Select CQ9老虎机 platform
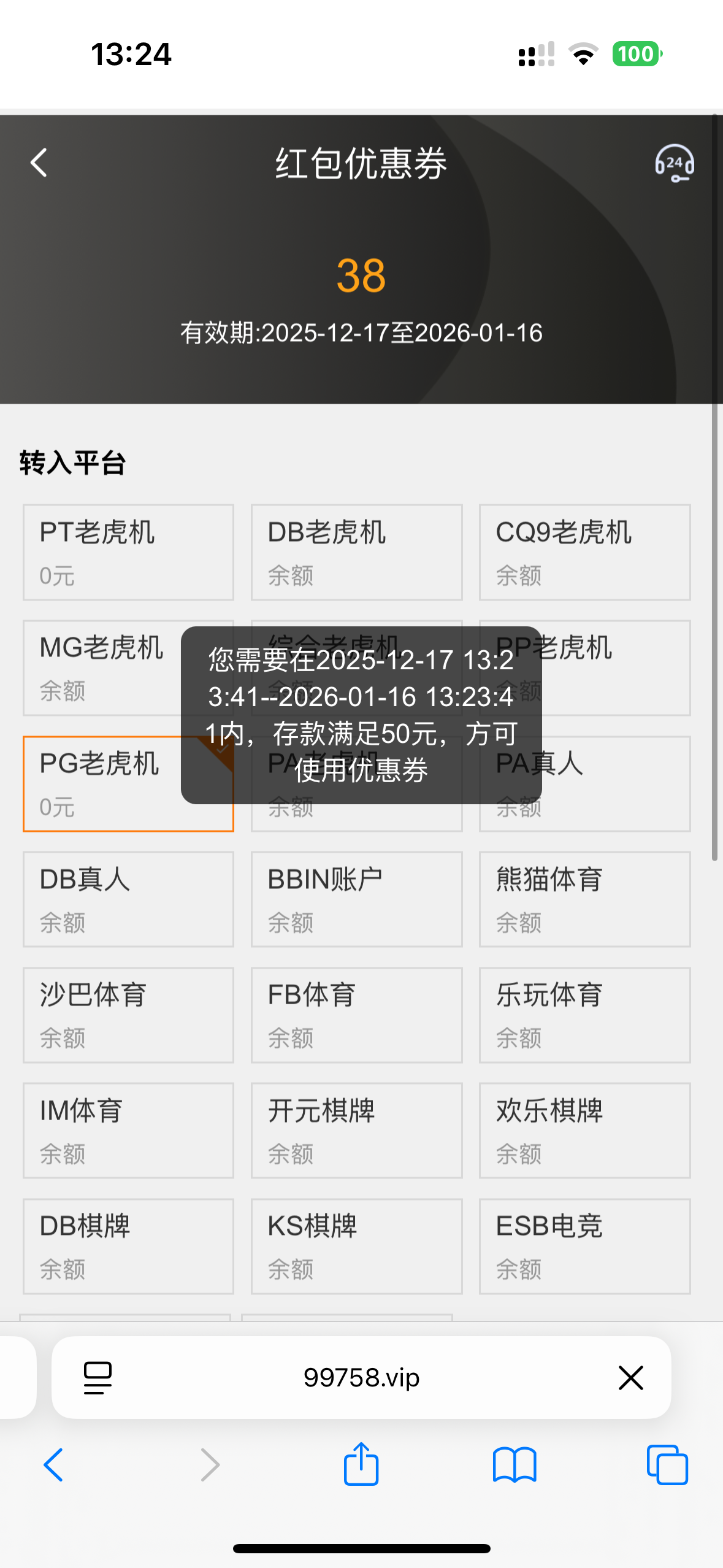This screenshot has height=1568, width=723. [x=584, y=552]
